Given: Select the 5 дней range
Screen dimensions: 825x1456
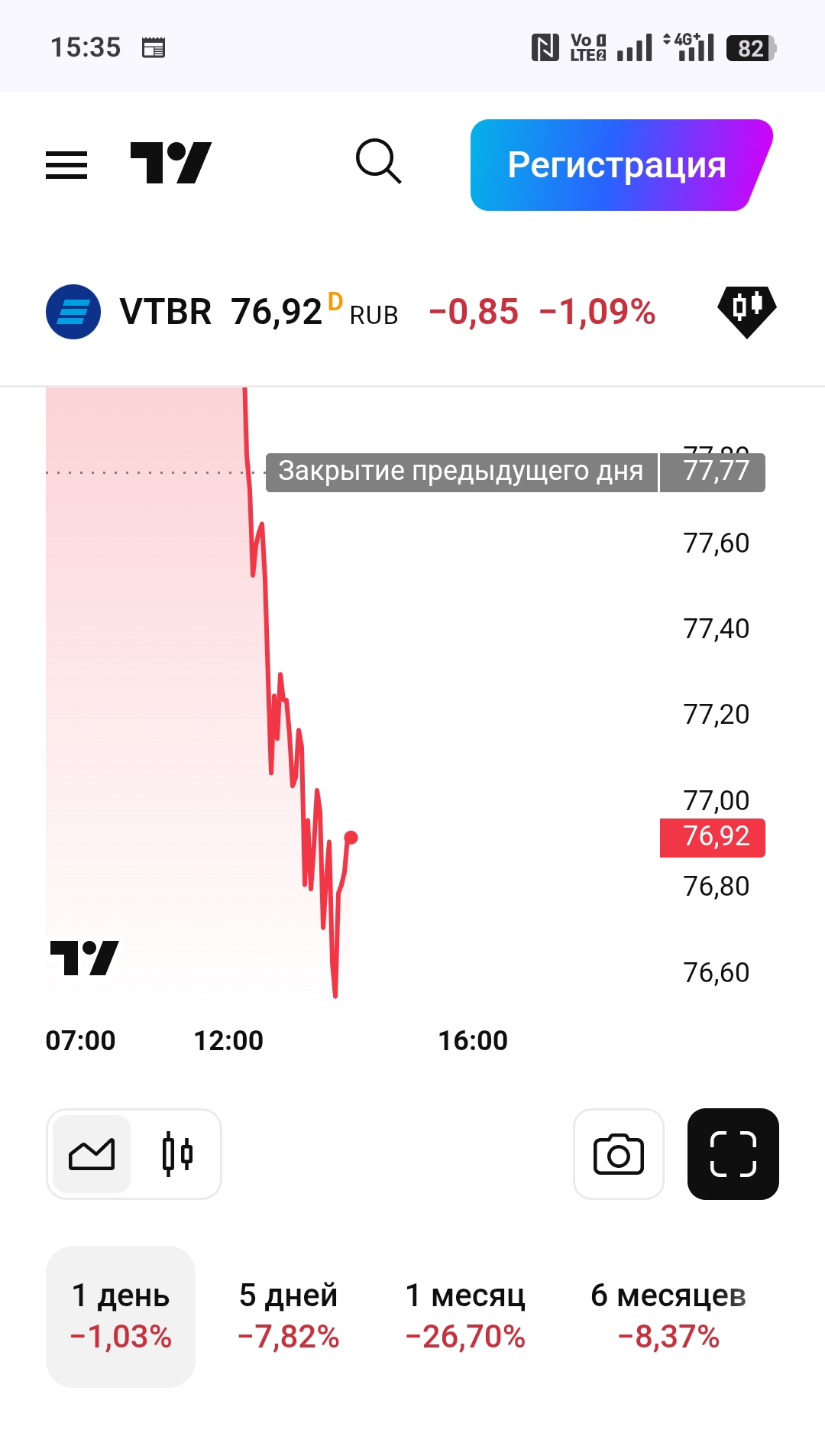Looking at the screenshot, I should (289, 1316).
